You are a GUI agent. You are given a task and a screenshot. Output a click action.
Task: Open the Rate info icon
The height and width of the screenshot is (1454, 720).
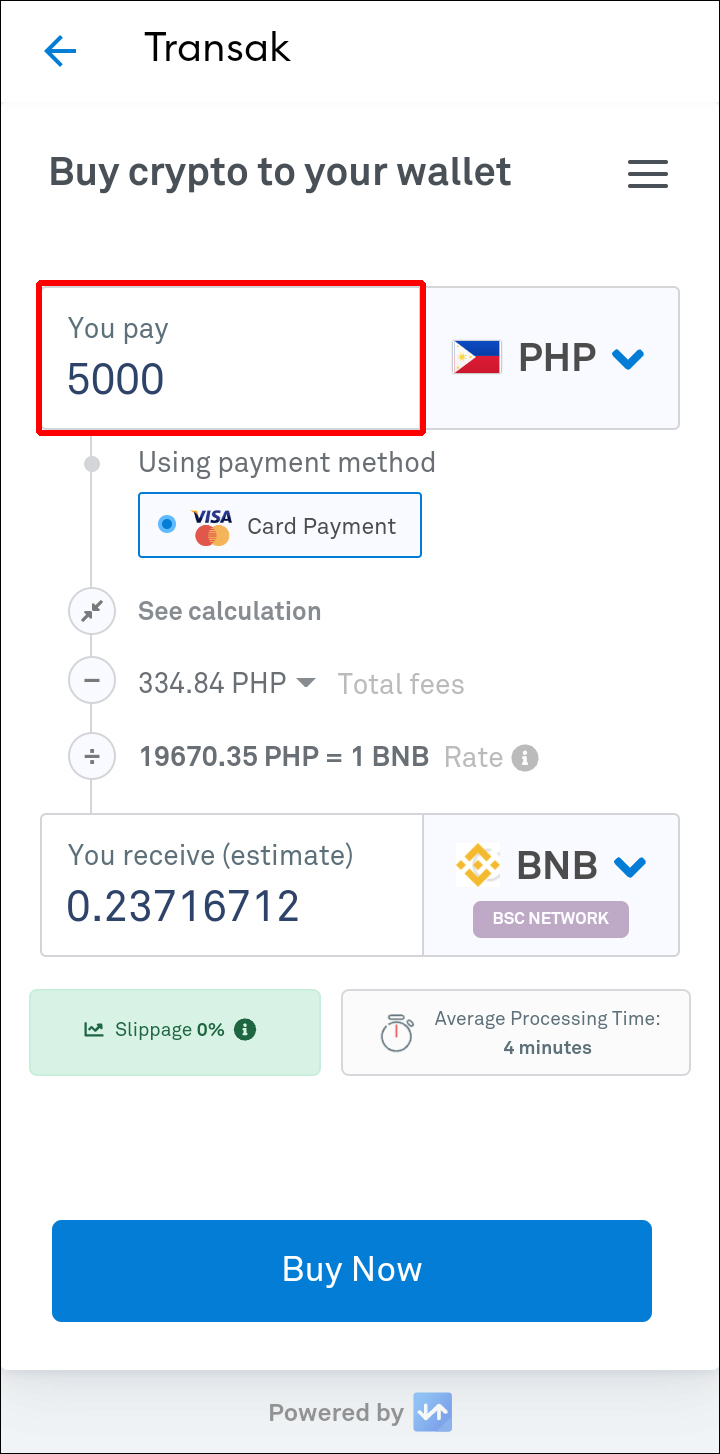click(525, 757)
